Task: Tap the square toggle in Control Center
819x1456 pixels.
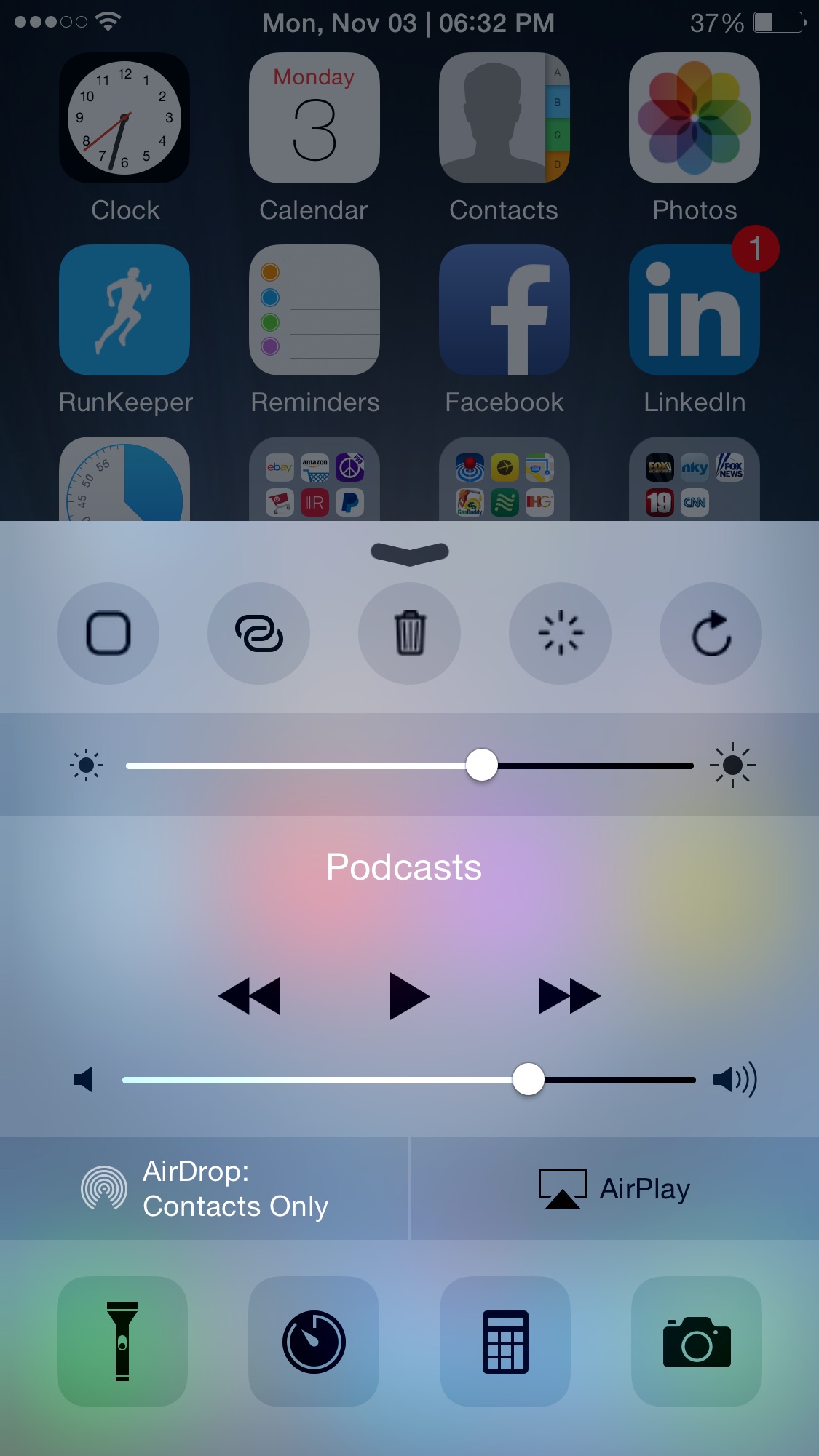Action: (x=108, y=633)
